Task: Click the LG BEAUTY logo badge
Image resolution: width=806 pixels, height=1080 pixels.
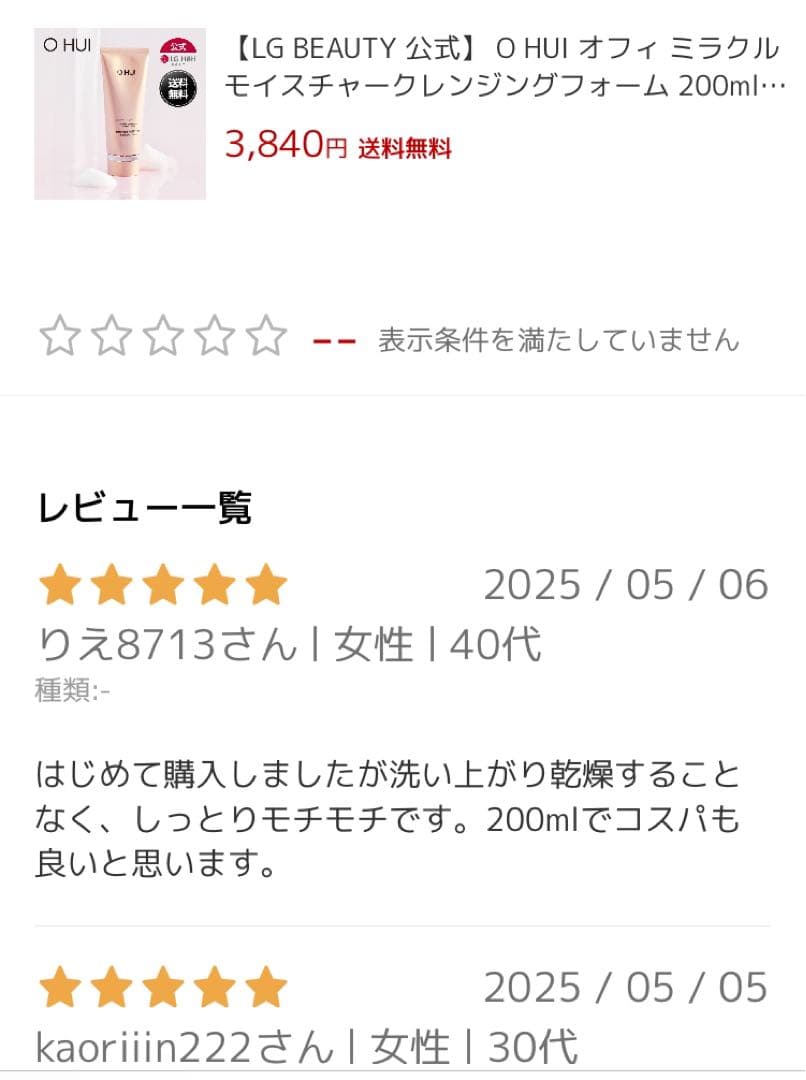Action: (x=179, y=60)
